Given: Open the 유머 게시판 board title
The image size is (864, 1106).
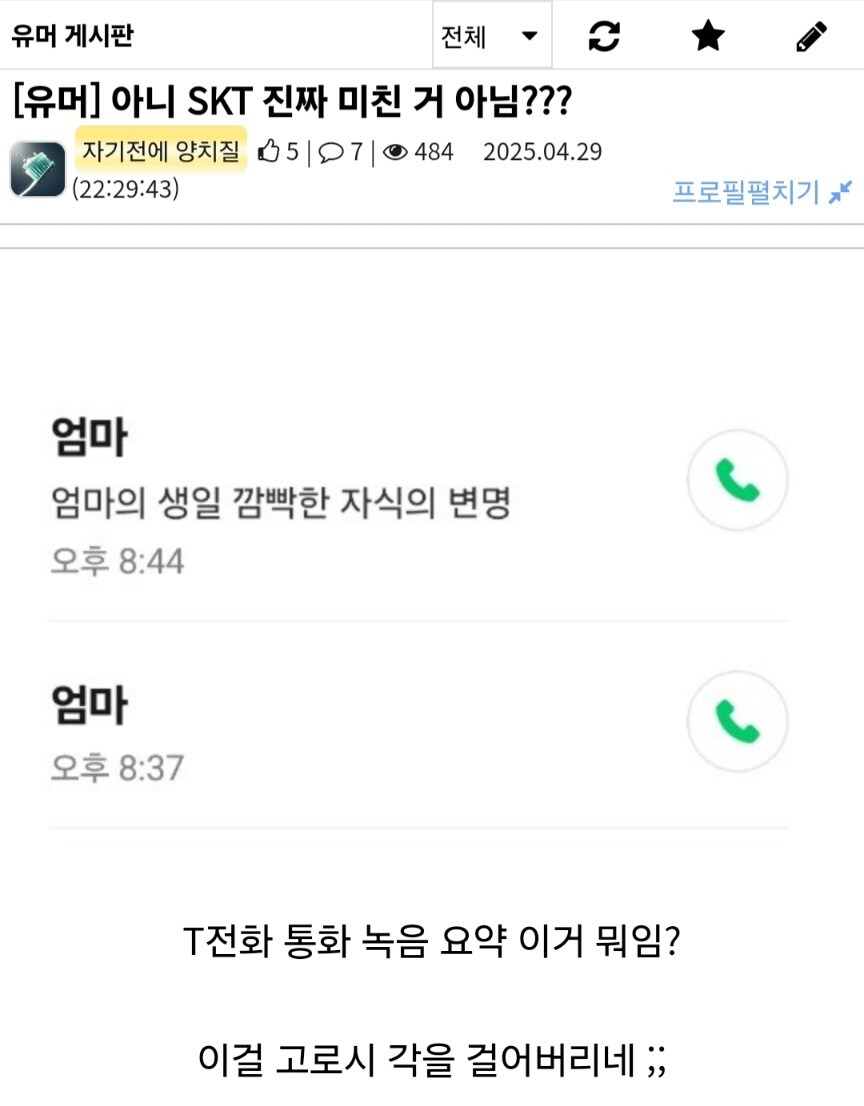Looking at the screenshot, I should (x=72, y=36).
